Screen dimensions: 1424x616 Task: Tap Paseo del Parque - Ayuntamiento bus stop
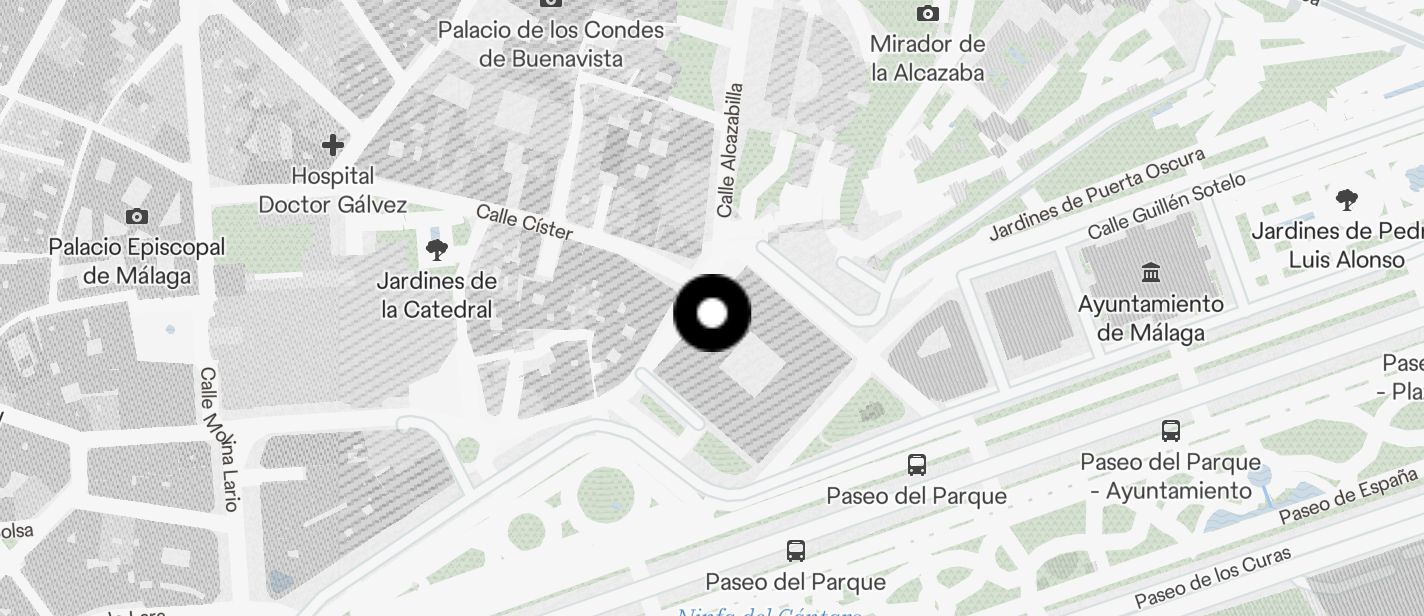point(1171,431)
